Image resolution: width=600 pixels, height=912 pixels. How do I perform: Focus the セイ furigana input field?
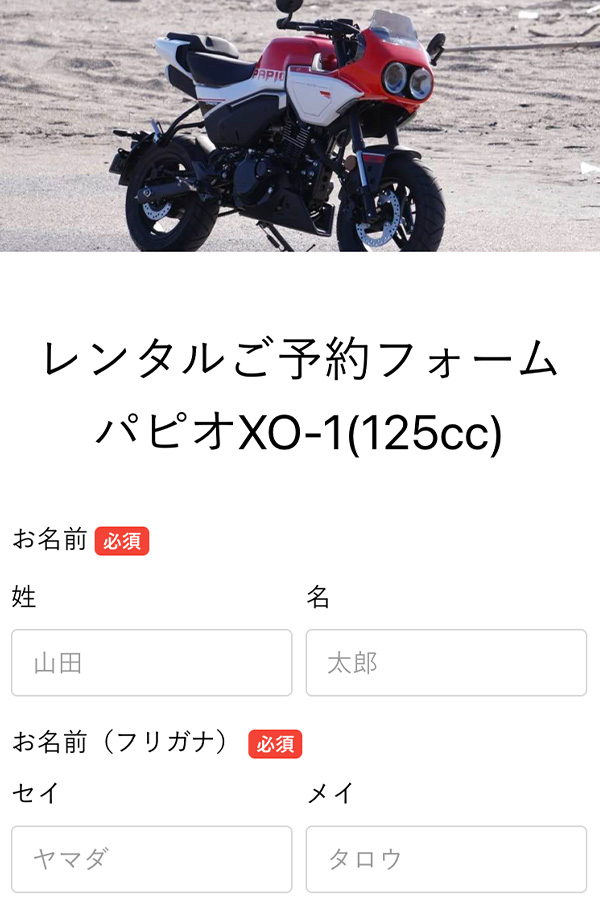[151, 858]
